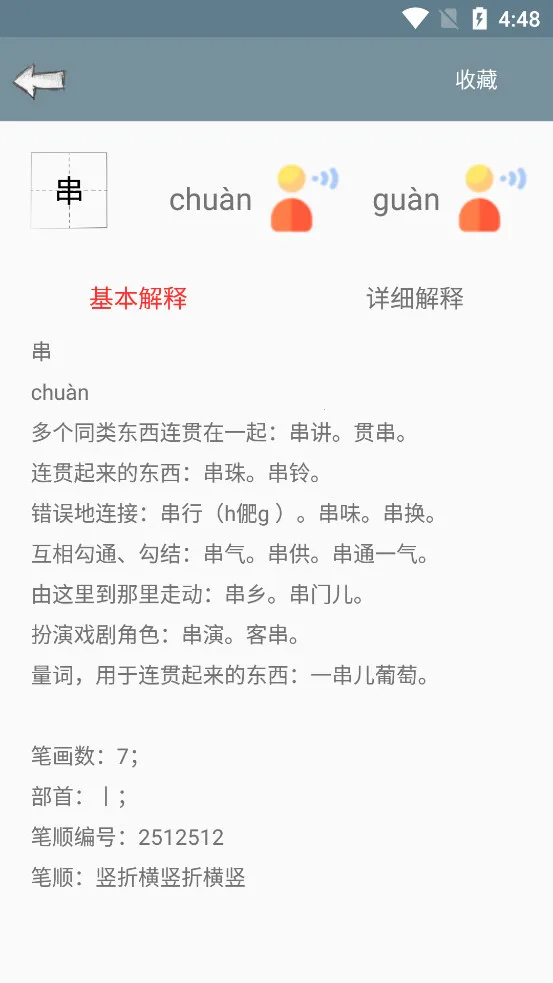This screenshot has height=983, width=553.
Task: Tap 收藏 to save this character
Action: click(477, 80)
